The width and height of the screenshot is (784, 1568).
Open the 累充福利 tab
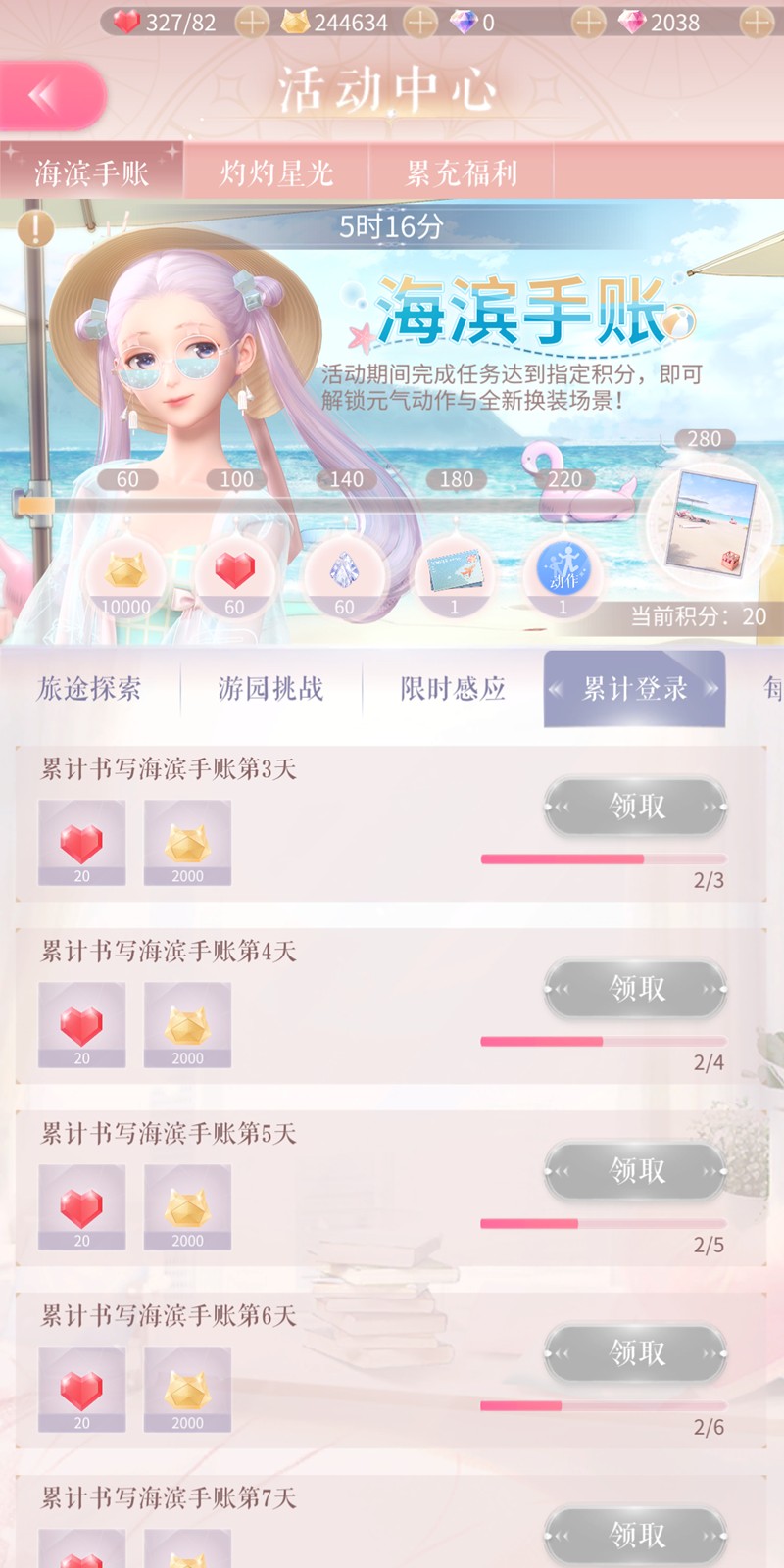tap(461, 173)
